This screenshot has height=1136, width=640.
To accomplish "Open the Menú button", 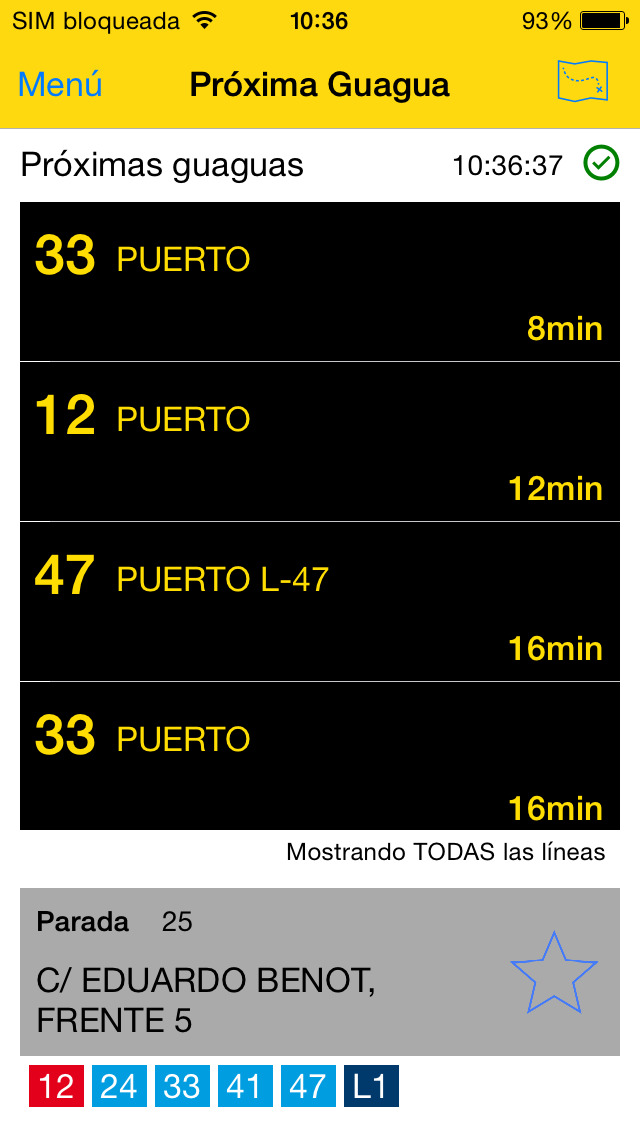I will (x=60, y=85).
